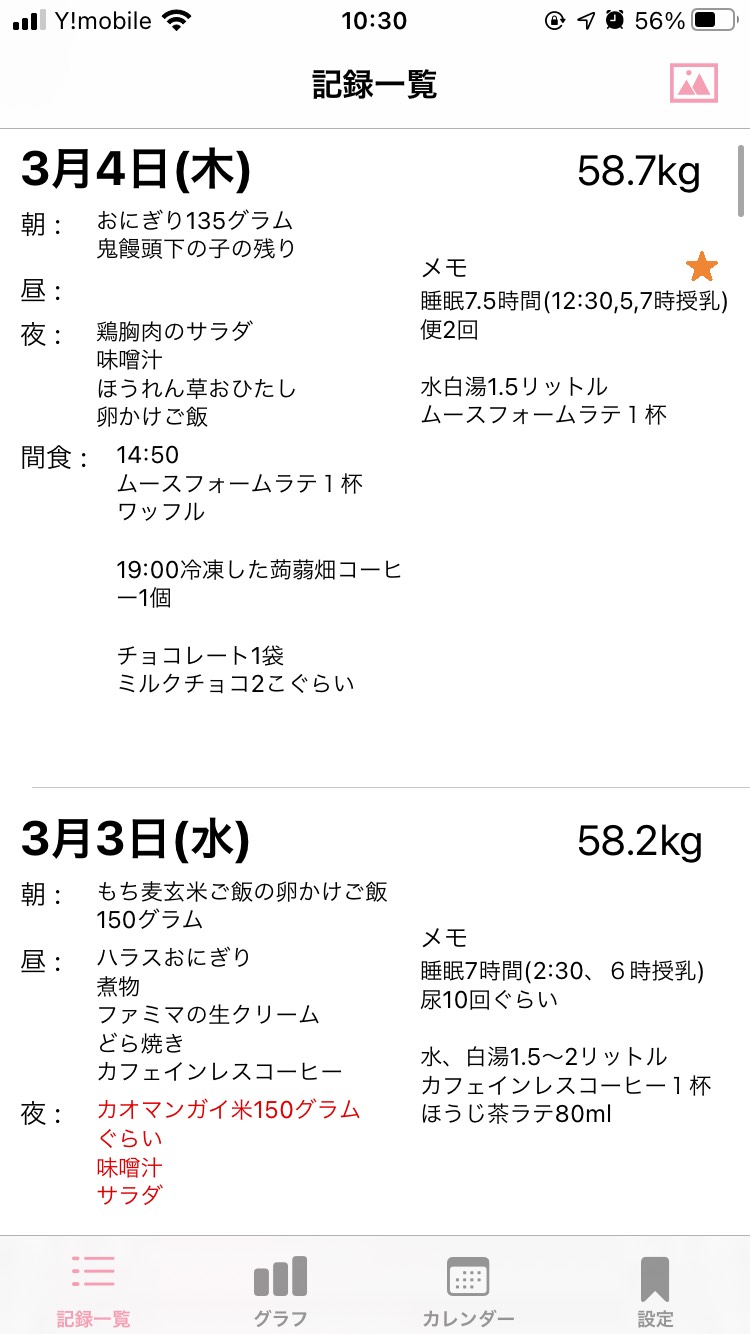Open the 設定 tab
750x1334 pixels.
coord(655,1291)
